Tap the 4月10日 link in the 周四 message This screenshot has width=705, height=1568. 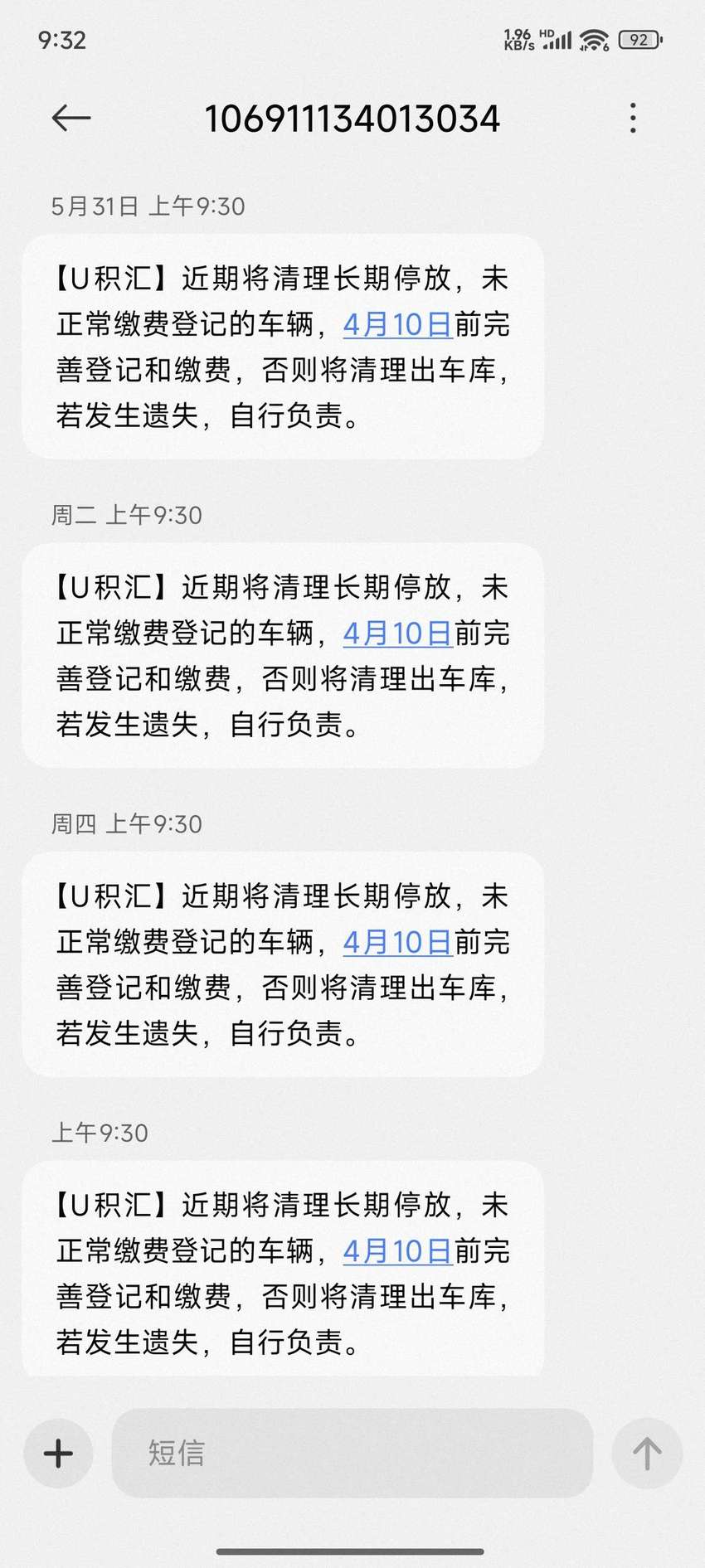click(x=397, y=942)
